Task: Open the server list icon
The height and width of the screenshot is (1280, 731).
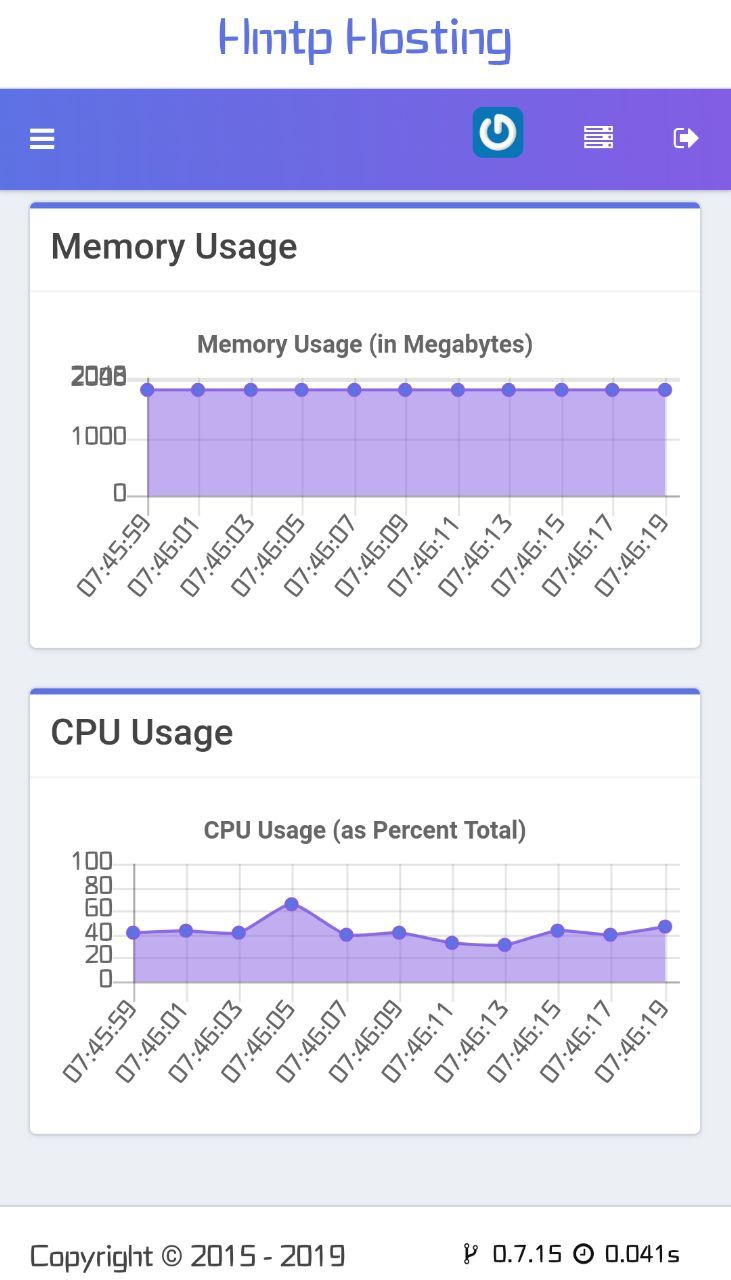Action: tap(598, 138)
